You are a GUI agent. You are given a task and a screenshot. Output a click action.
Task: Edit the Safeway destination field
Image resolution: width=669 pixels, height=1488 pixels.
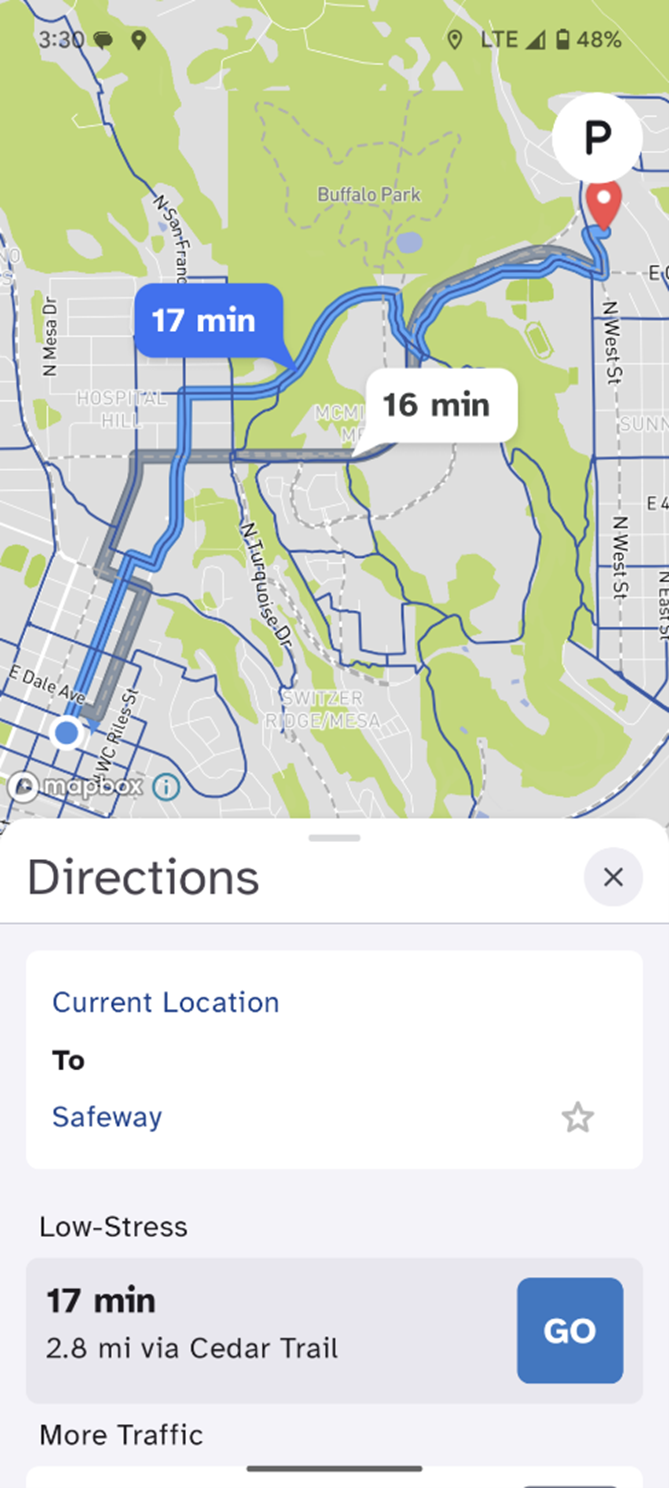coord(107,1116)
